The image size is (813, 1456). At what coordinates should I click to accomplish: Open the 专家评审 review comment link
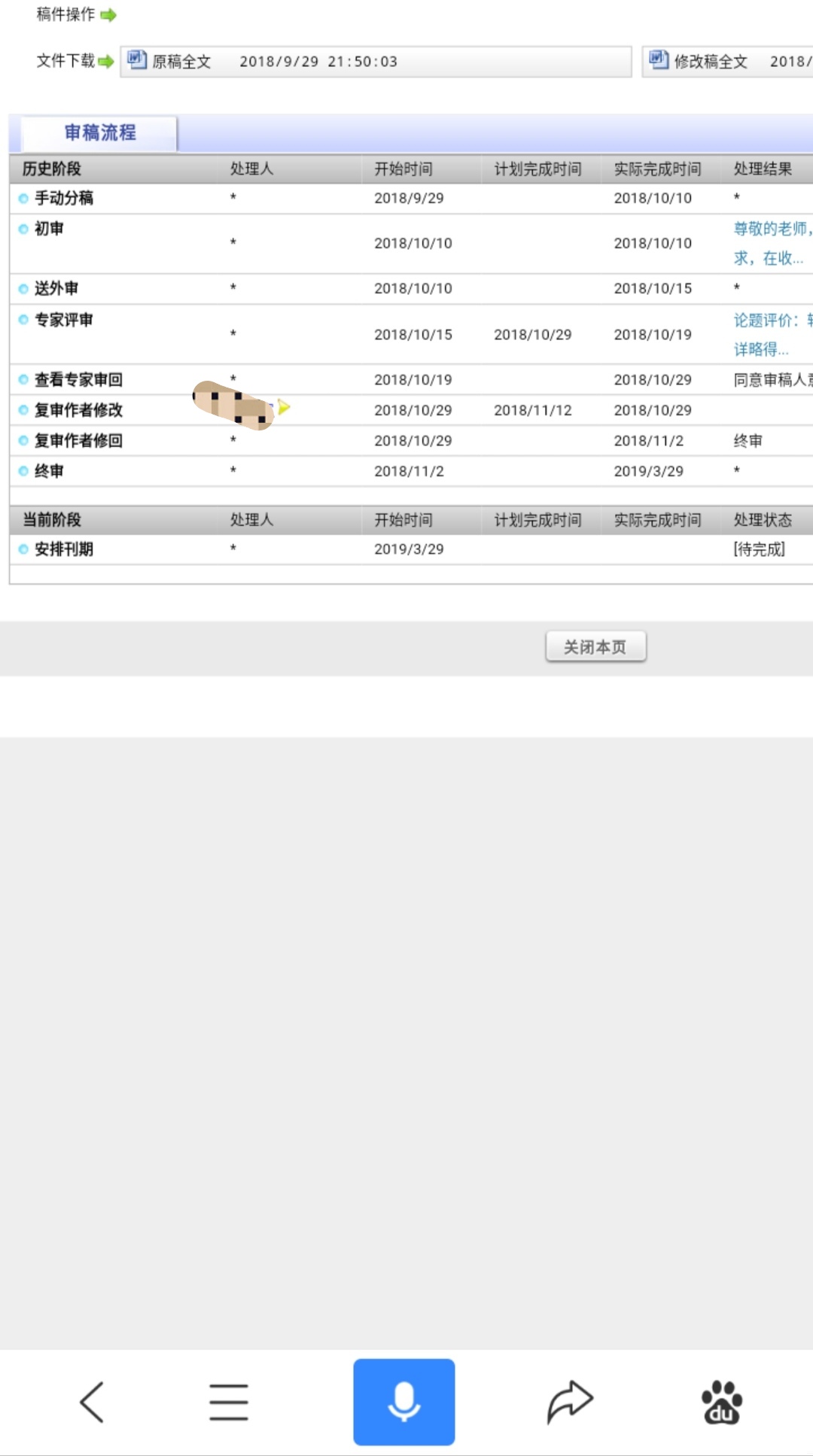tap(772, 334)
